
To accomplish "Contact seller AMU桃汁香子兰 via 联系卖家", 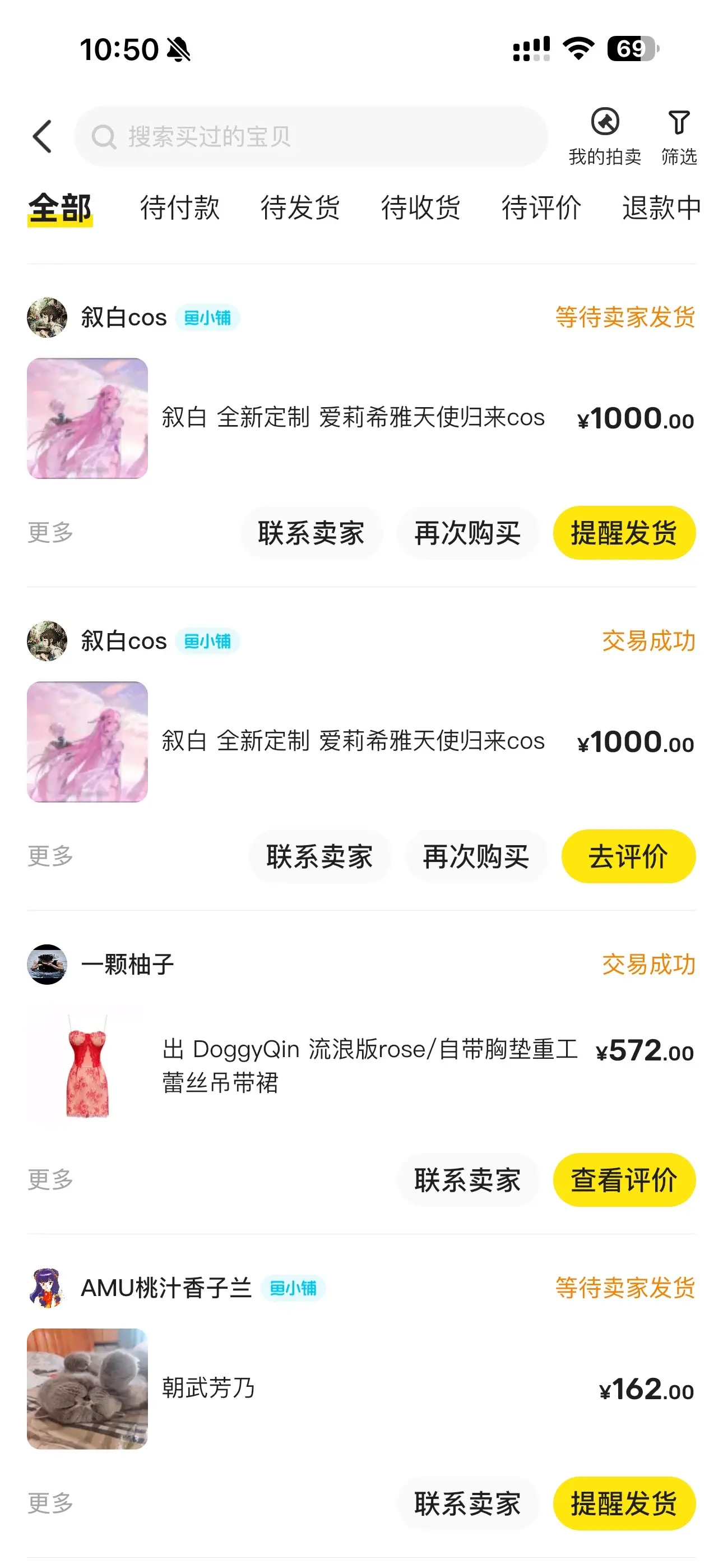I will tap(467, 1504).
